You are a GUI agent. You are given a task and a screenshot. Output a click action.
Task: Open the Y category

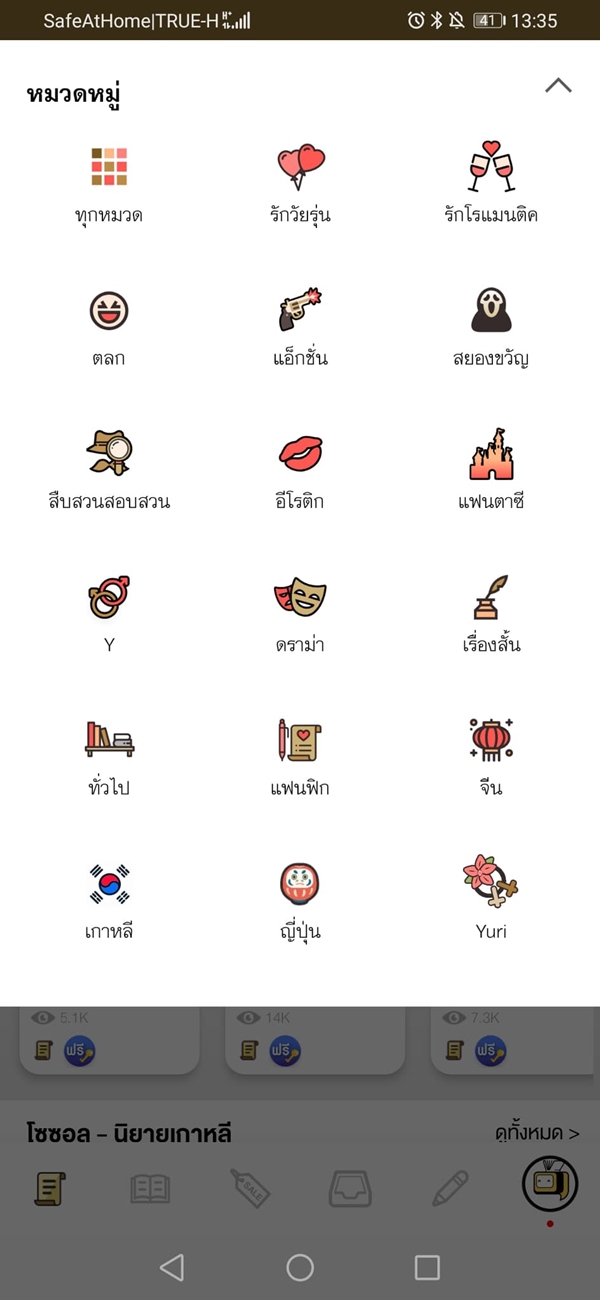[x=109, y=615]
